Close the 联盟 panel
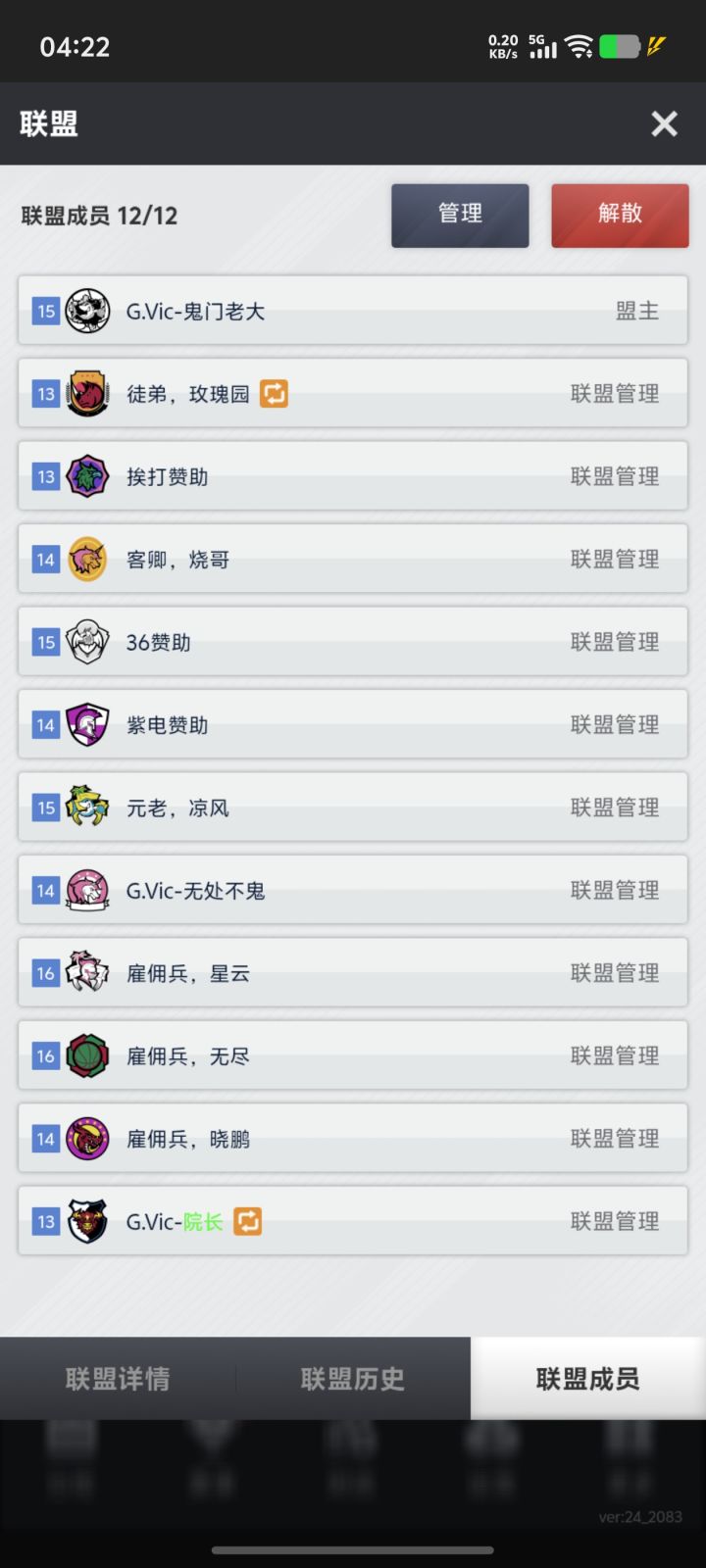This screenshot has height=1568, width=706. pos(664,123)
